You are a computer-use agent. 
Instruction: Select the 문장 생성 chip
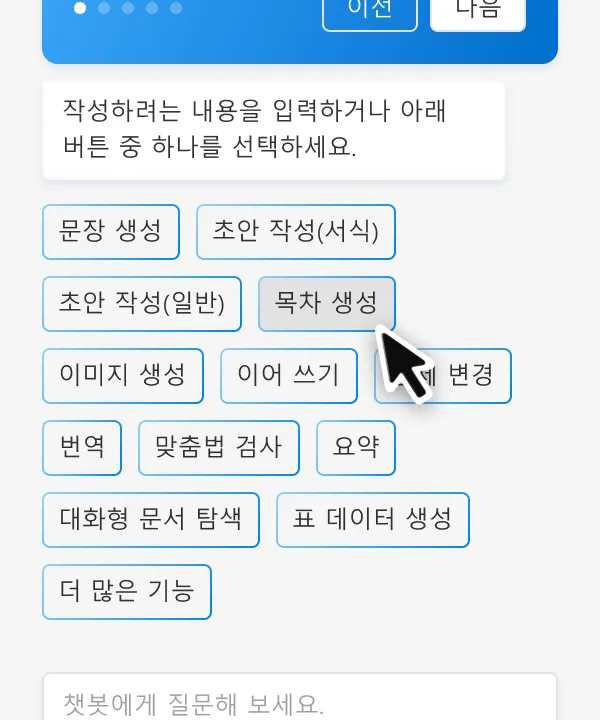111,232
